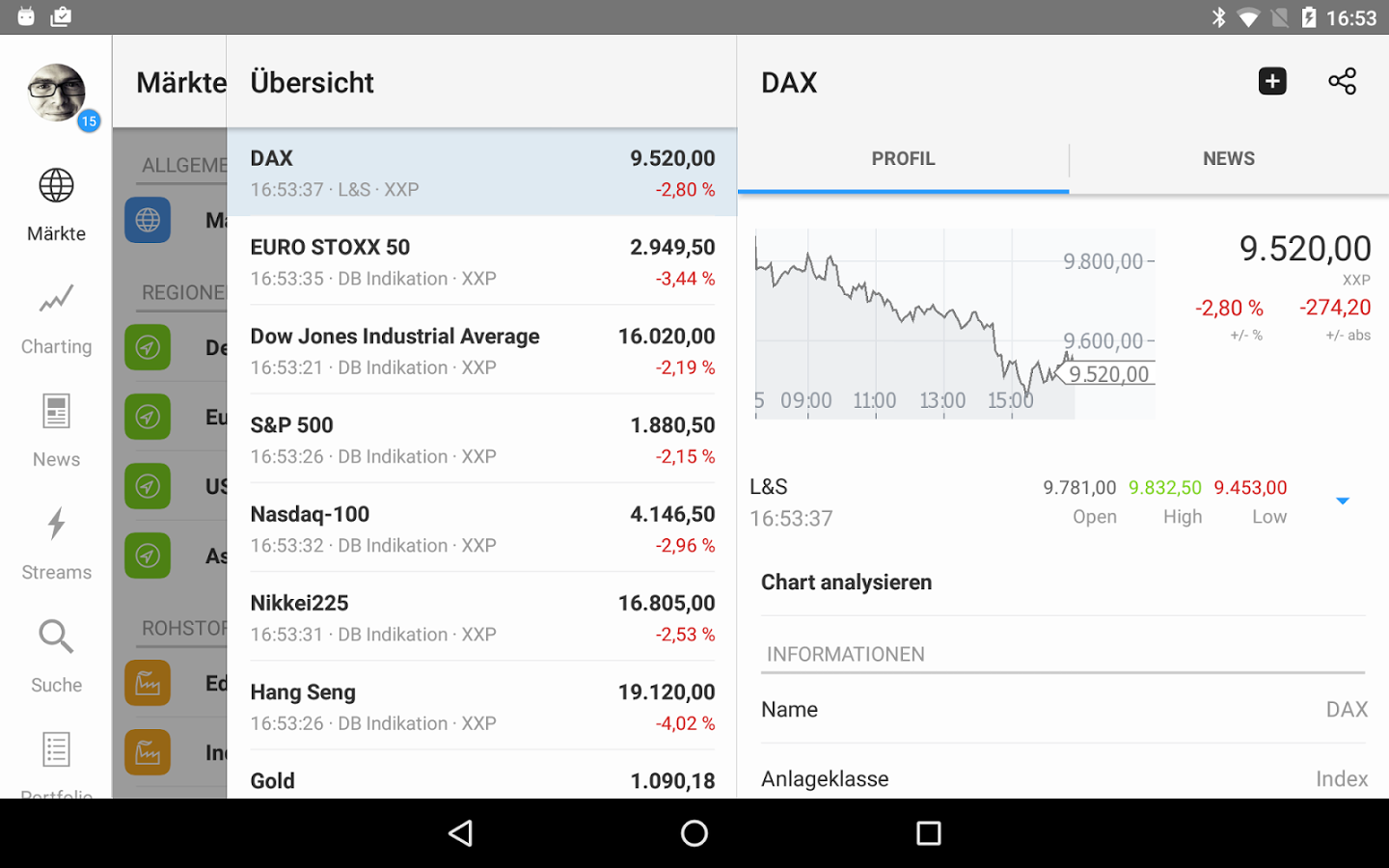Open Streams from the sidebar

56,544
